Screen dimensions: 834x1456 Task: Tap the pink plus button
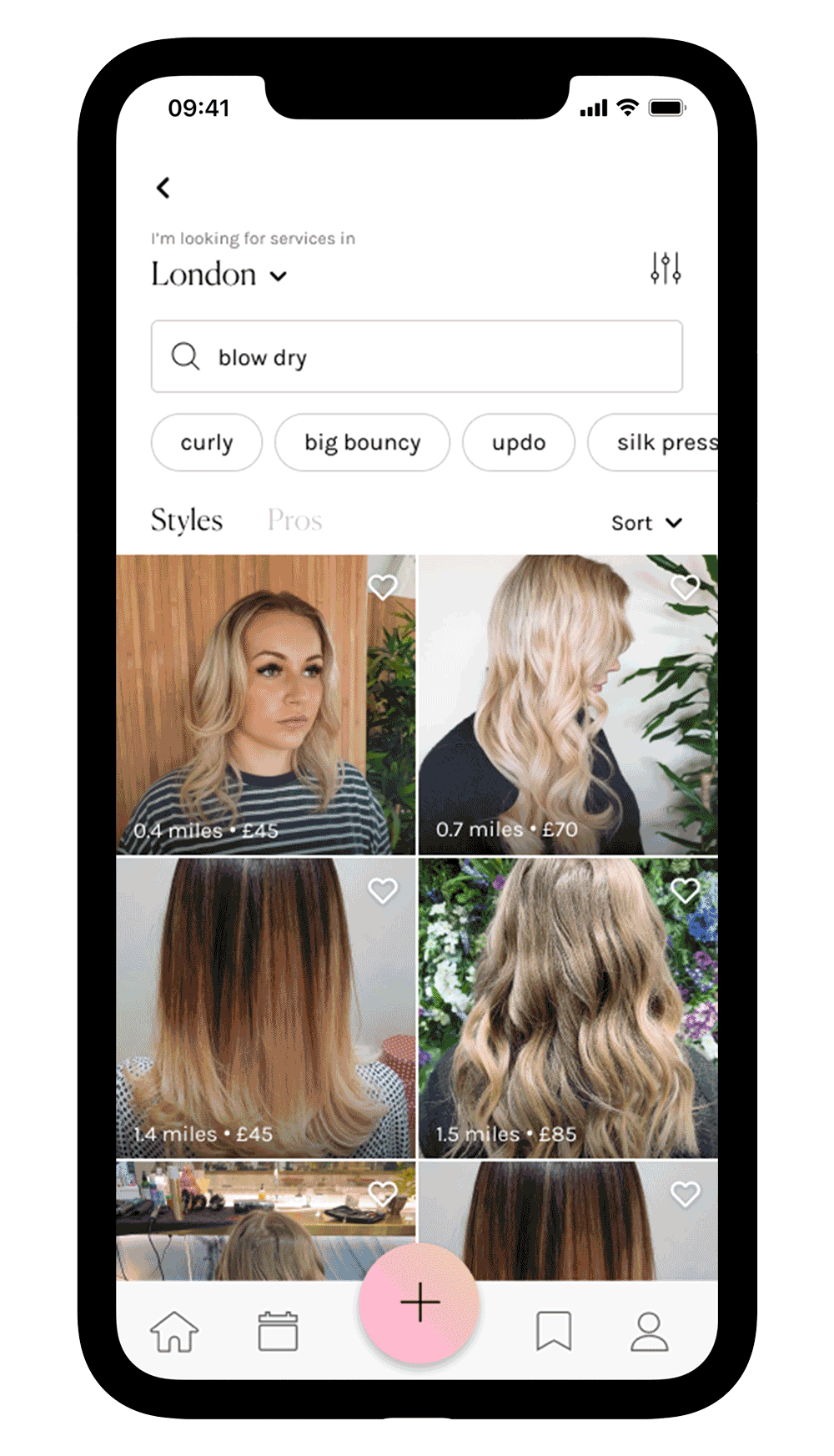pos(420,1302)
